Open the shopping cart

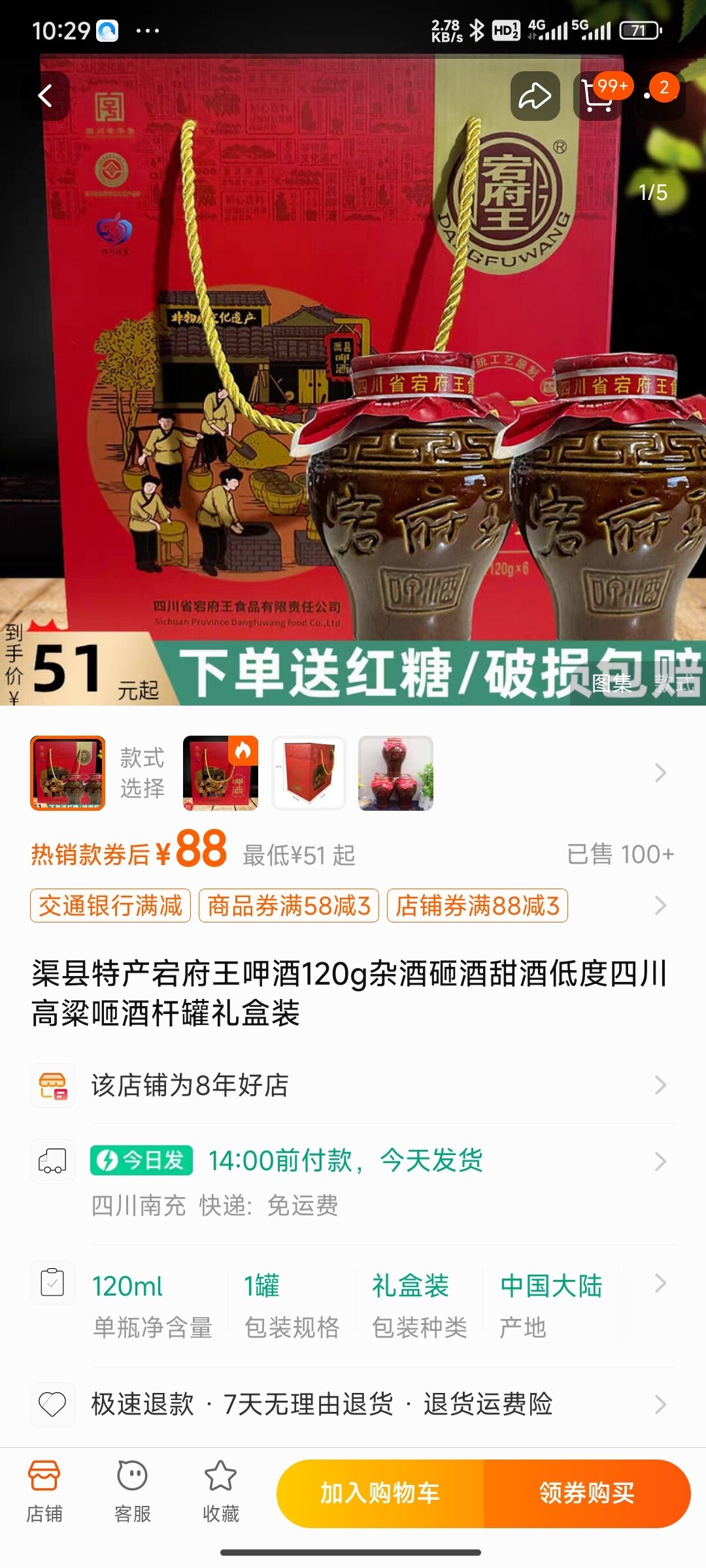click(596, 97)
